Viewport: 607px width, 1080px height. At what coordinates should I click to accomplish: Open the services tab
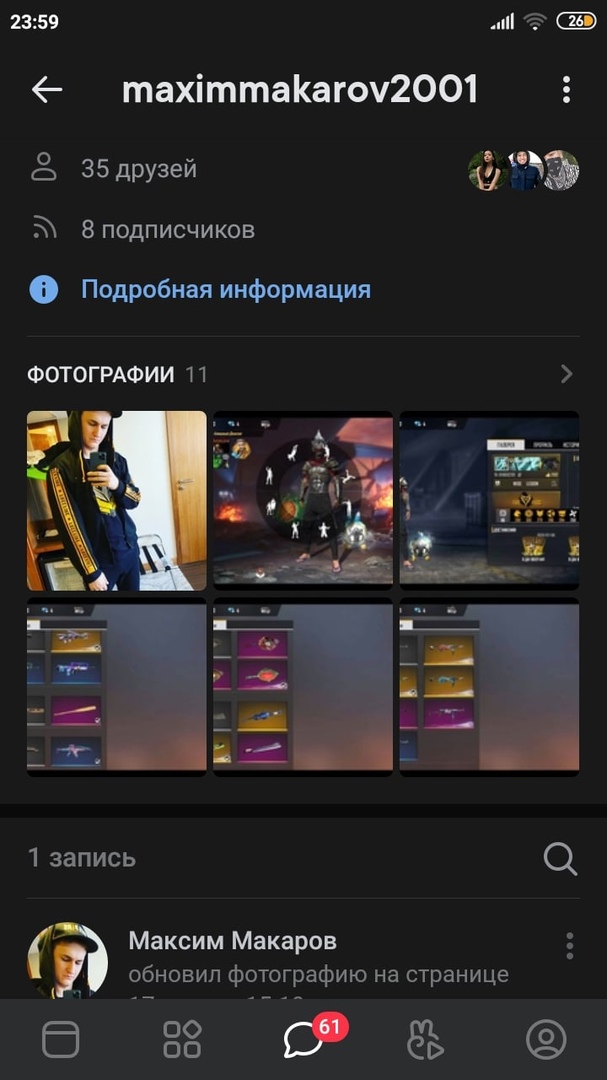[182, 1040]
